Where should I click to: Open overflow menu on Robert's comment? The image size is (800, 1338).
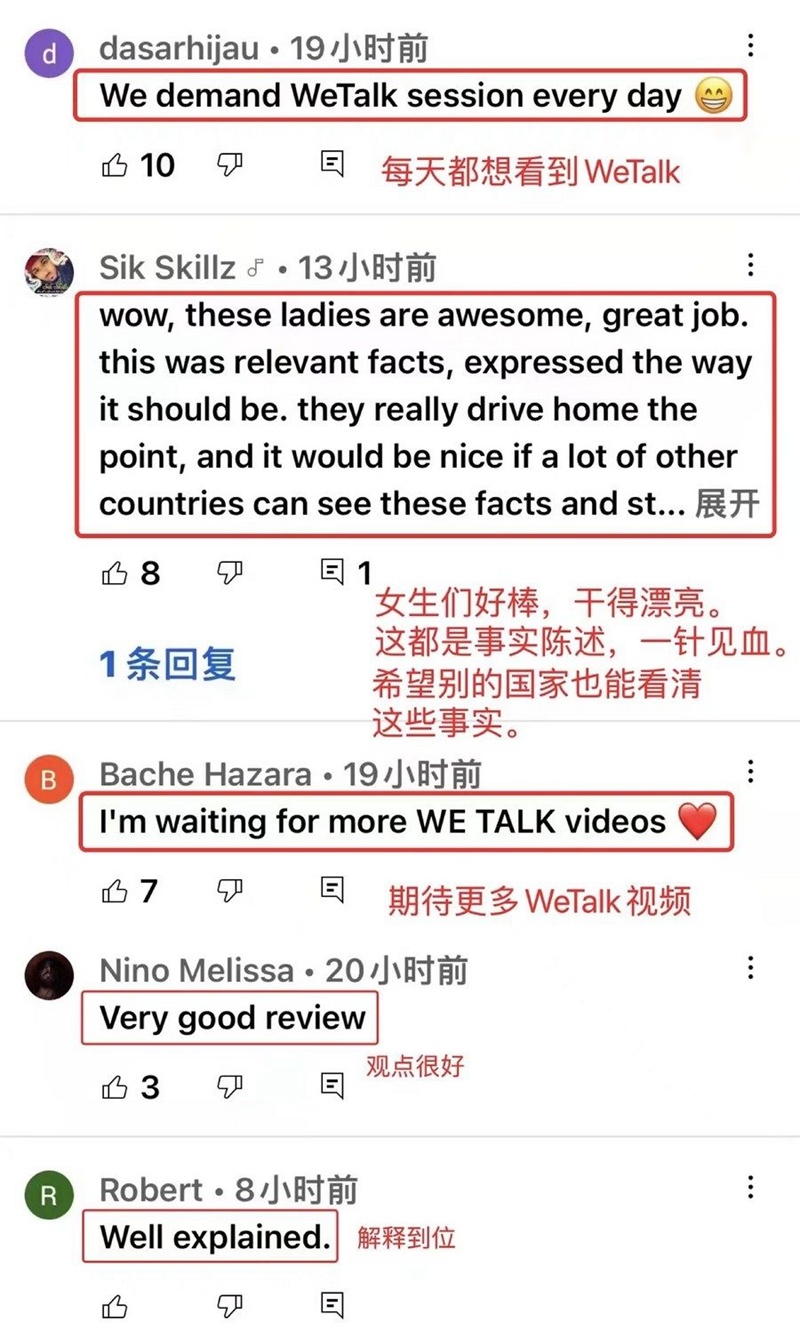(x=750, y=1187)
